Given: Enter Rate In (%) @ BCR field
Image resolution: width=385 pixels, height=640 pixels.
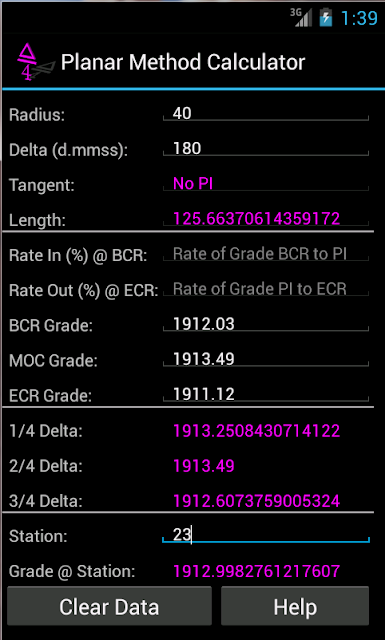Looking at the screenshot, I should pos(266,254).
